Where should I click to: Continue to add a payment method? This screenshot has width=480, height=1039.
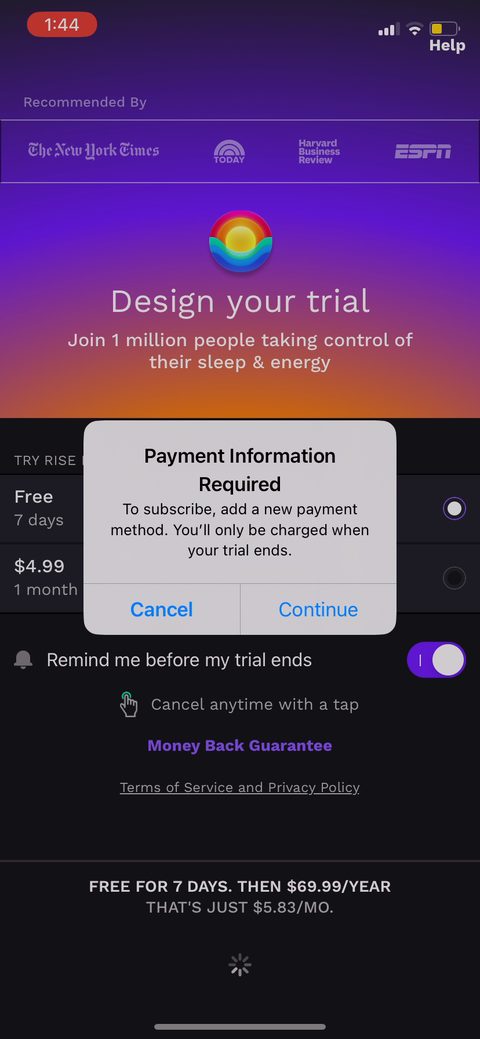(x=318, y=609)
